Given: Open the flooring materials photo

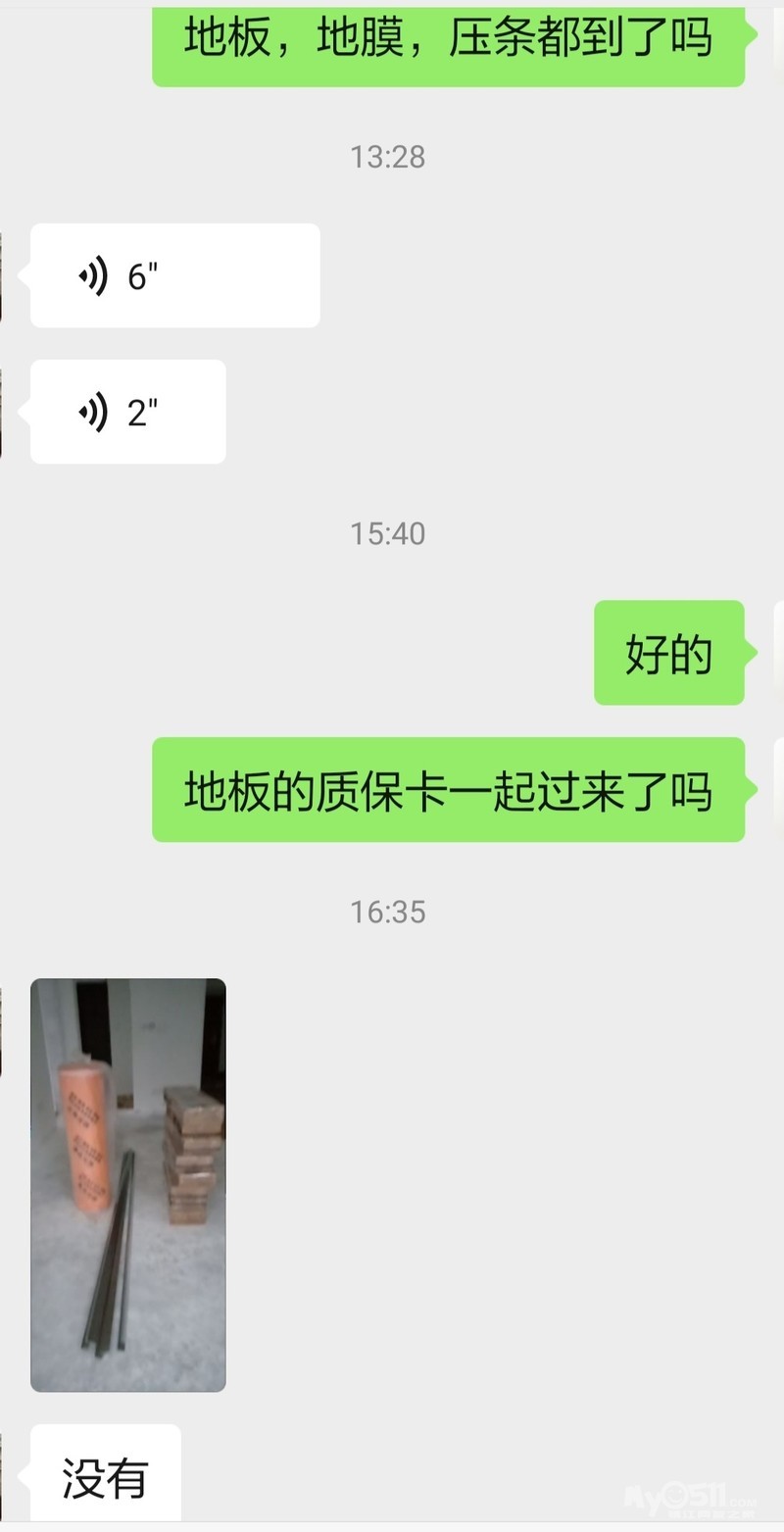Looking at the screenshot, I should coord(128,1185).
